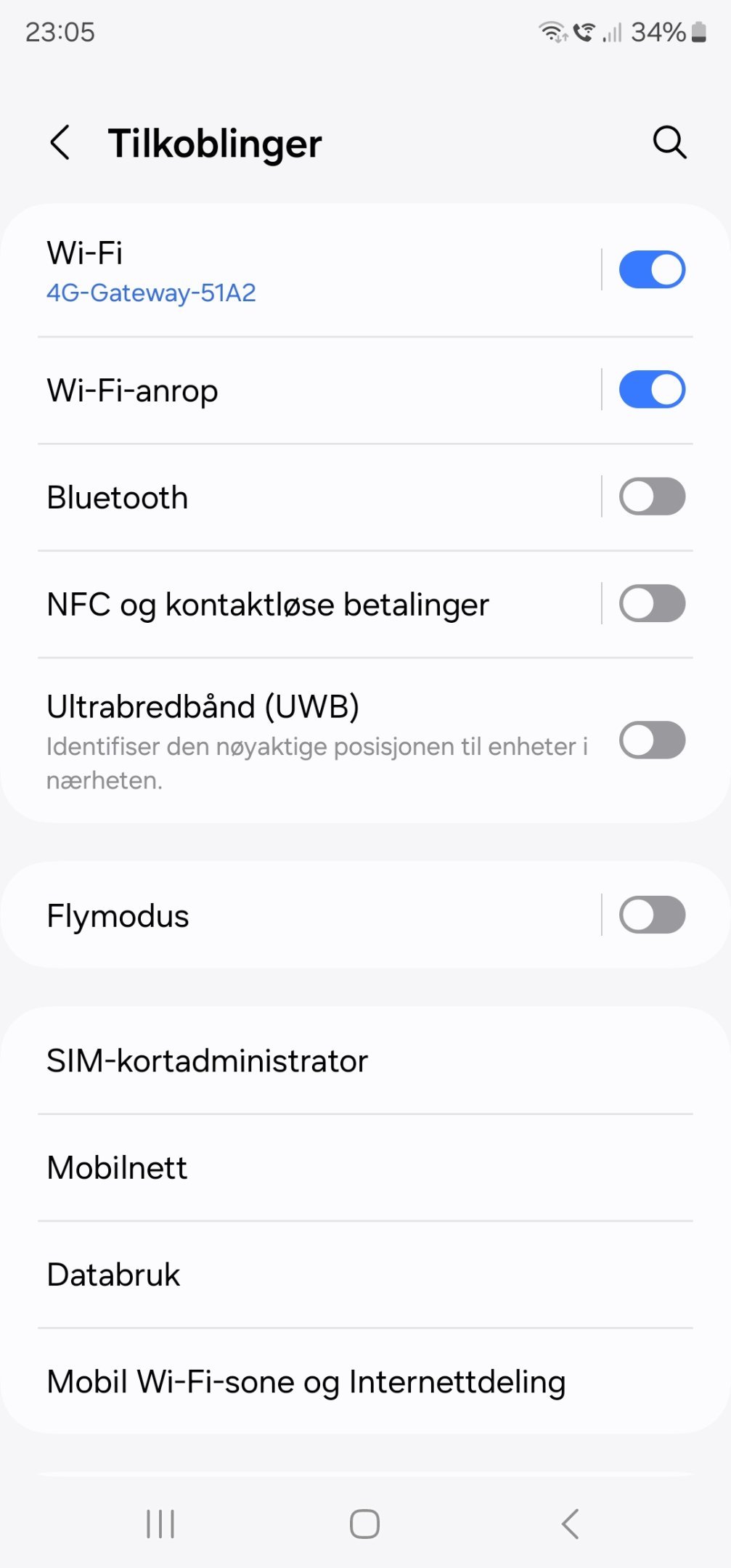The image size is (731, 1568).
Task: Switch on Flymodus toggle
Action: 652,915
